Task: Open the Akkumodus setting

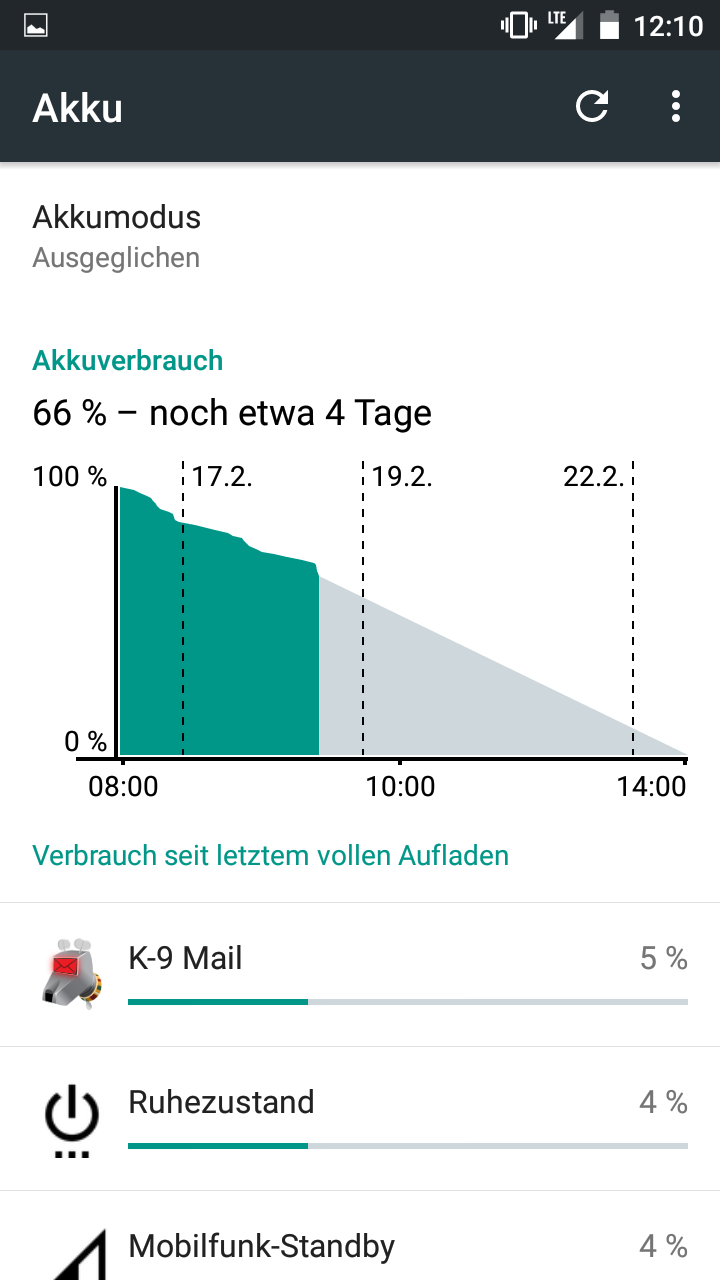Action: [360, 236]
